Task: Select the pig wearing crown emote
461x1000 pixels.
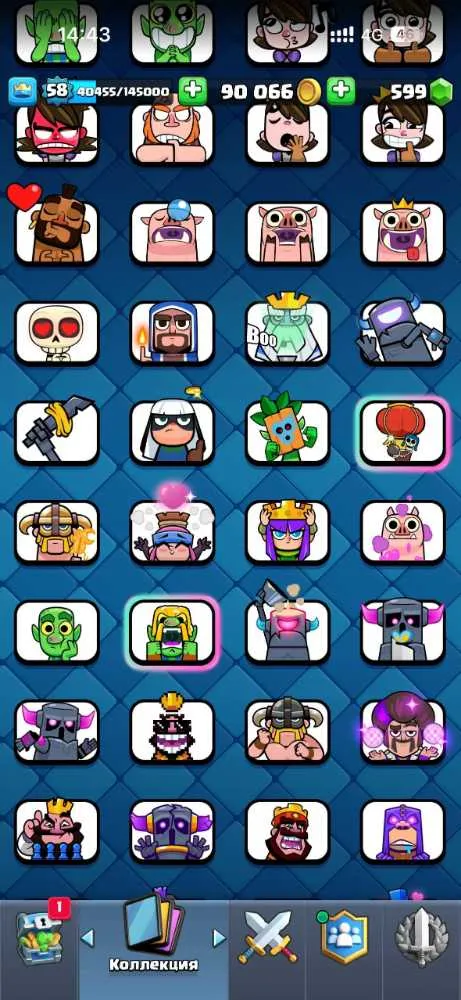Action: 403,232
